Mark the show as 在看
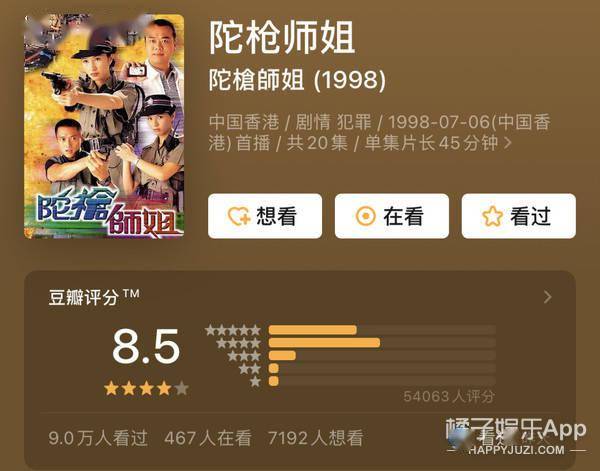Image resolution: width=600 pixels, height=471 pixels. [391, 216]
